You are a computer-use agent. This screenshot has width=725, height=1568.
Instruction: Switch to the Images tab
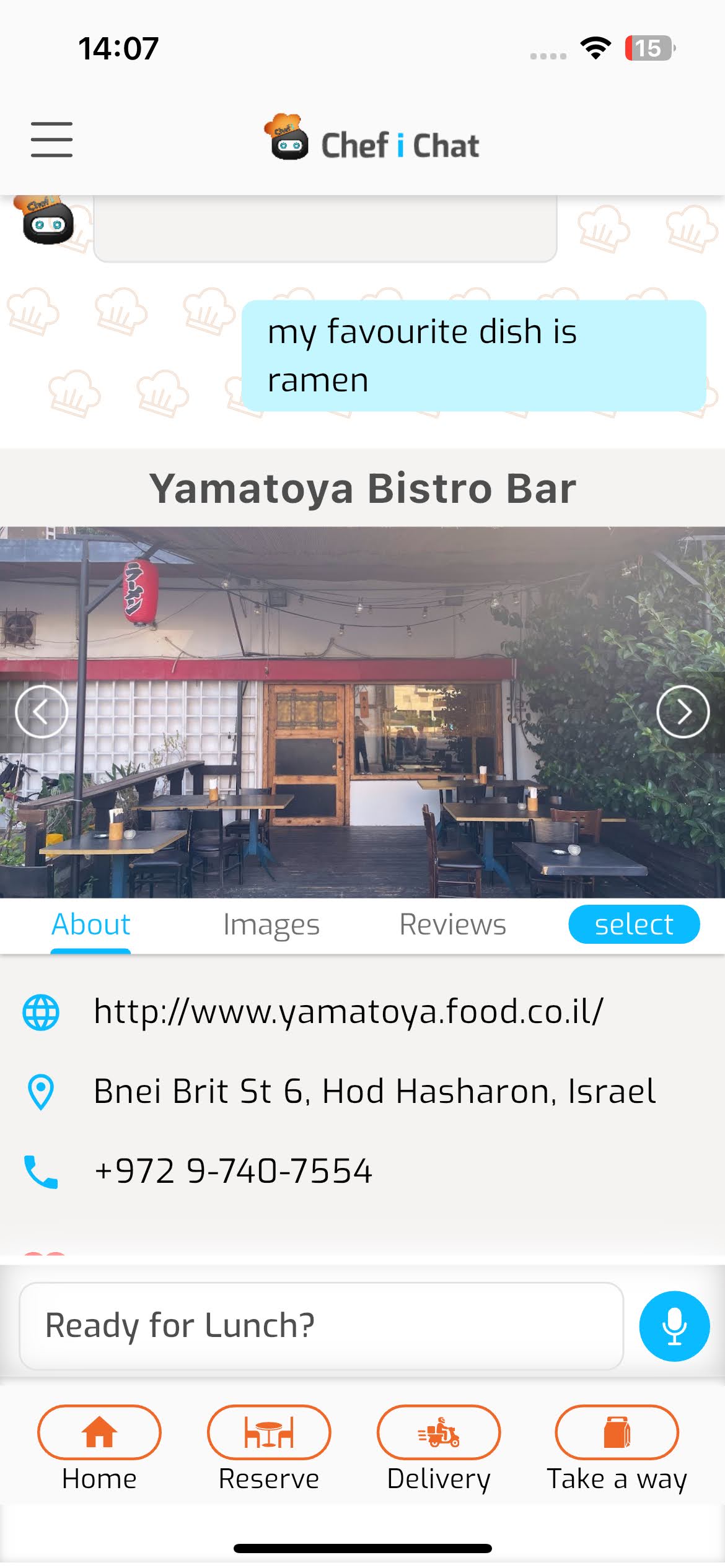click(x=271, y=925)
